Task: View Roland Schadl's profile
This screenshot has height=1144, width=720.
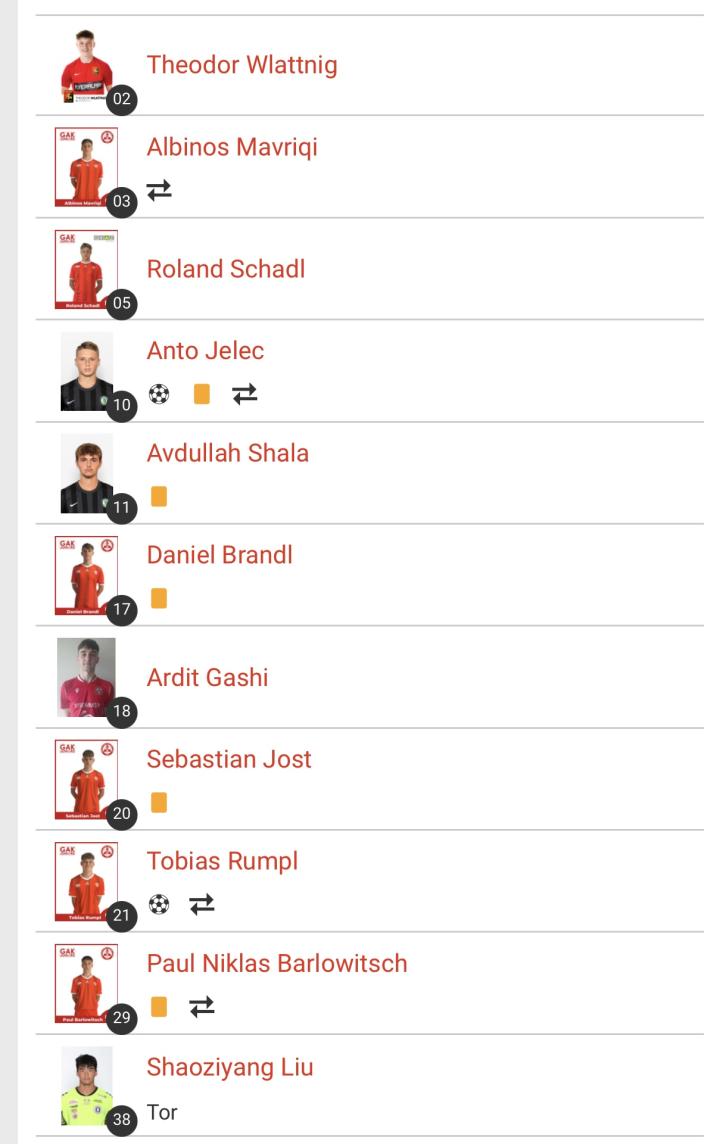Action: click(x=225, y=268)
